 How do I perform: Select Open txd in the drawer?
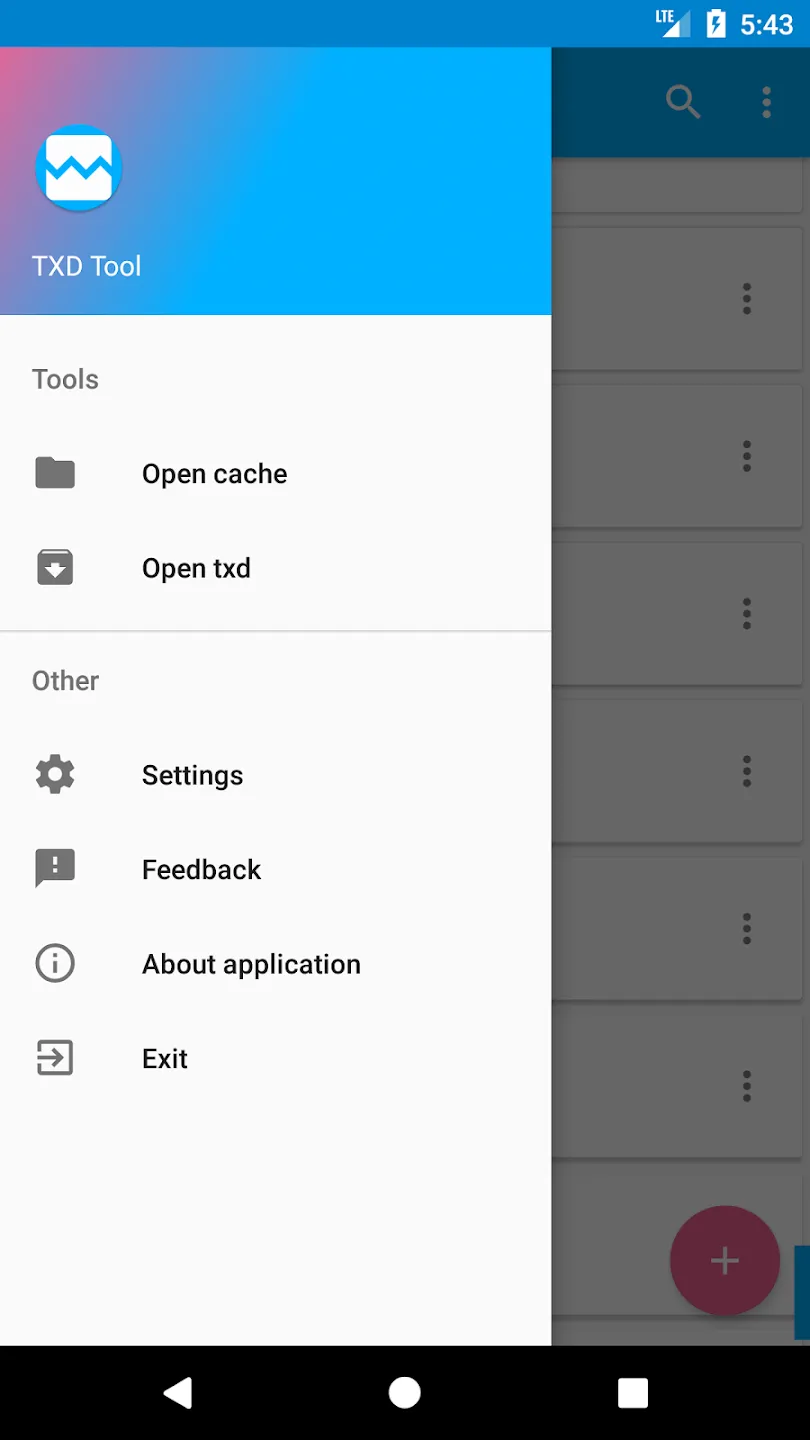click(275, 567)
